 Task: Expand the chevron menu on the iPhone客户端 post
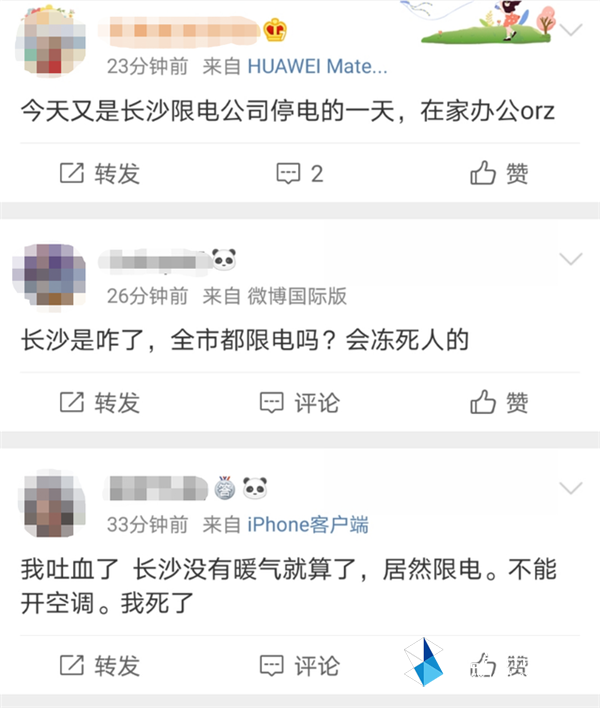[571, 488]
